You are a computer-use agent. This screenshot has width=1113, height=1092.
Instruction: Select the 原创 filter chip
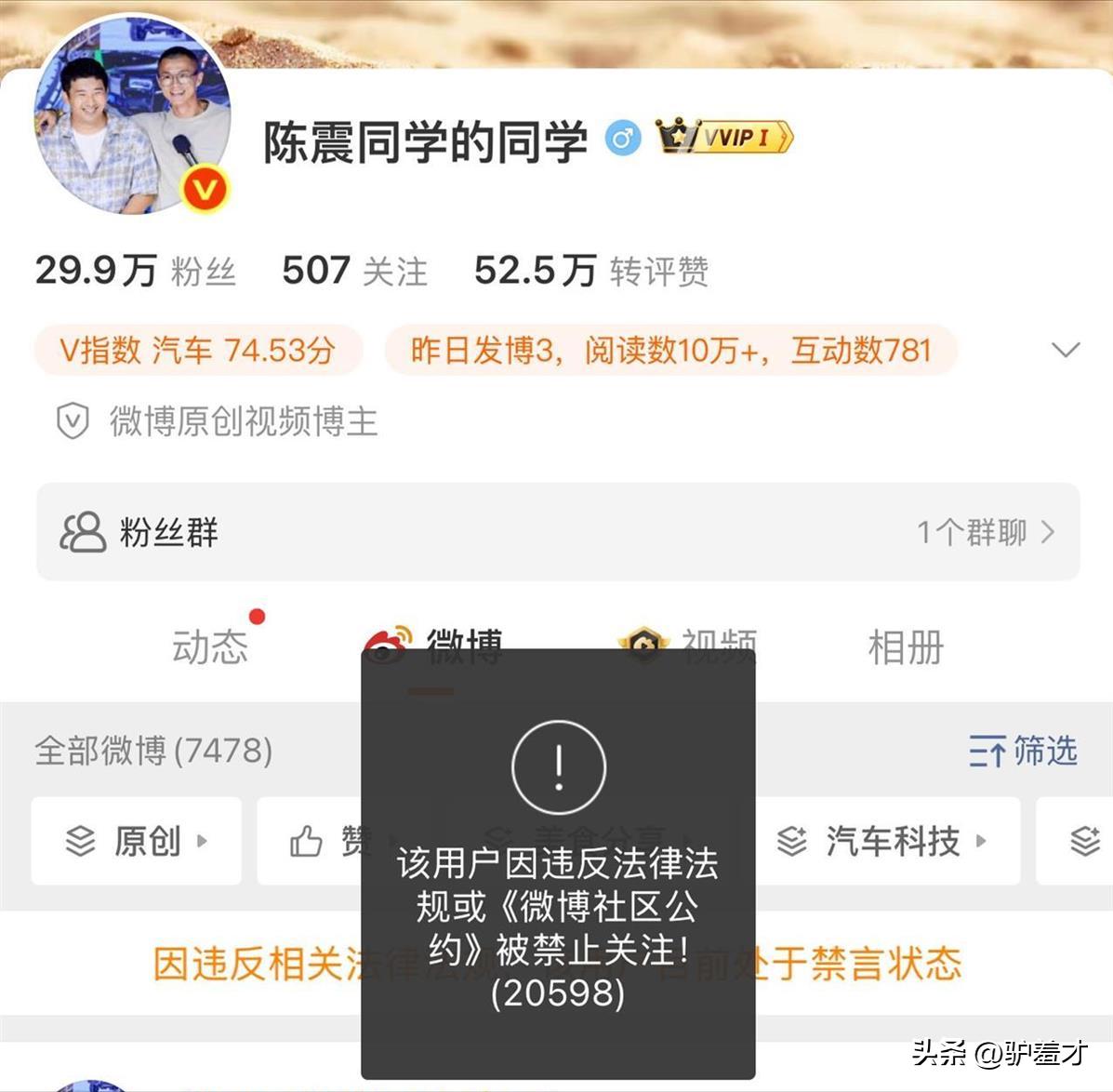click(136, 841)
